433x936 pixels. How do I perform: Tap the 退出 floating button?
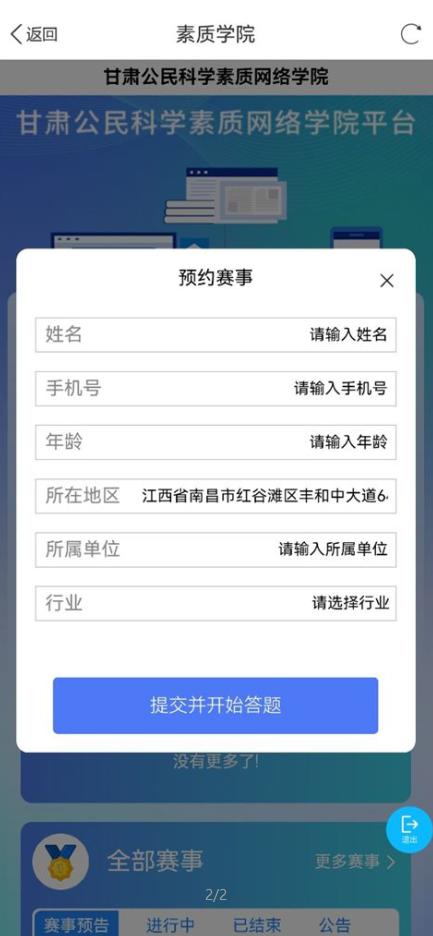(x=409, y=830)
